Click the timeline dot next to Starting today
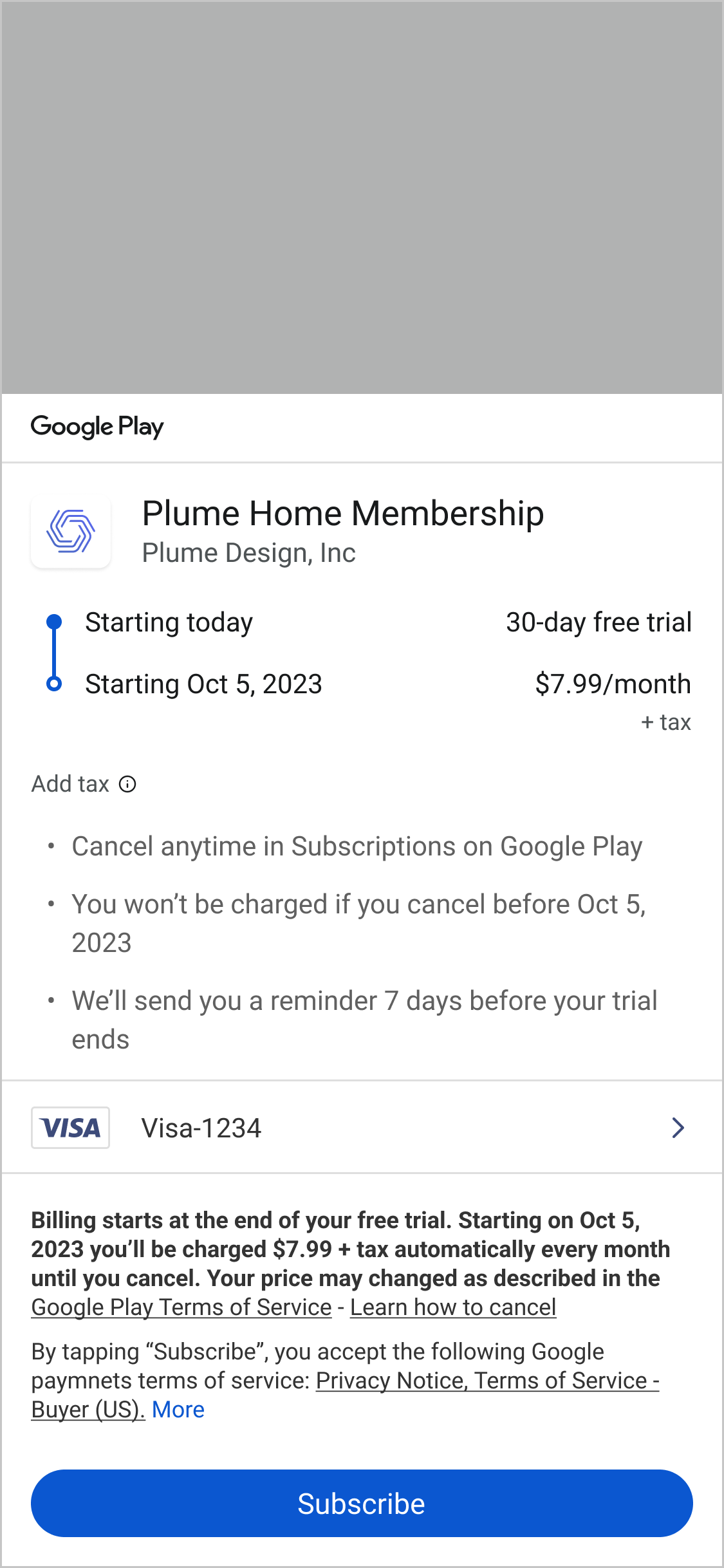The image size is (724, 1568). (54, 622)
